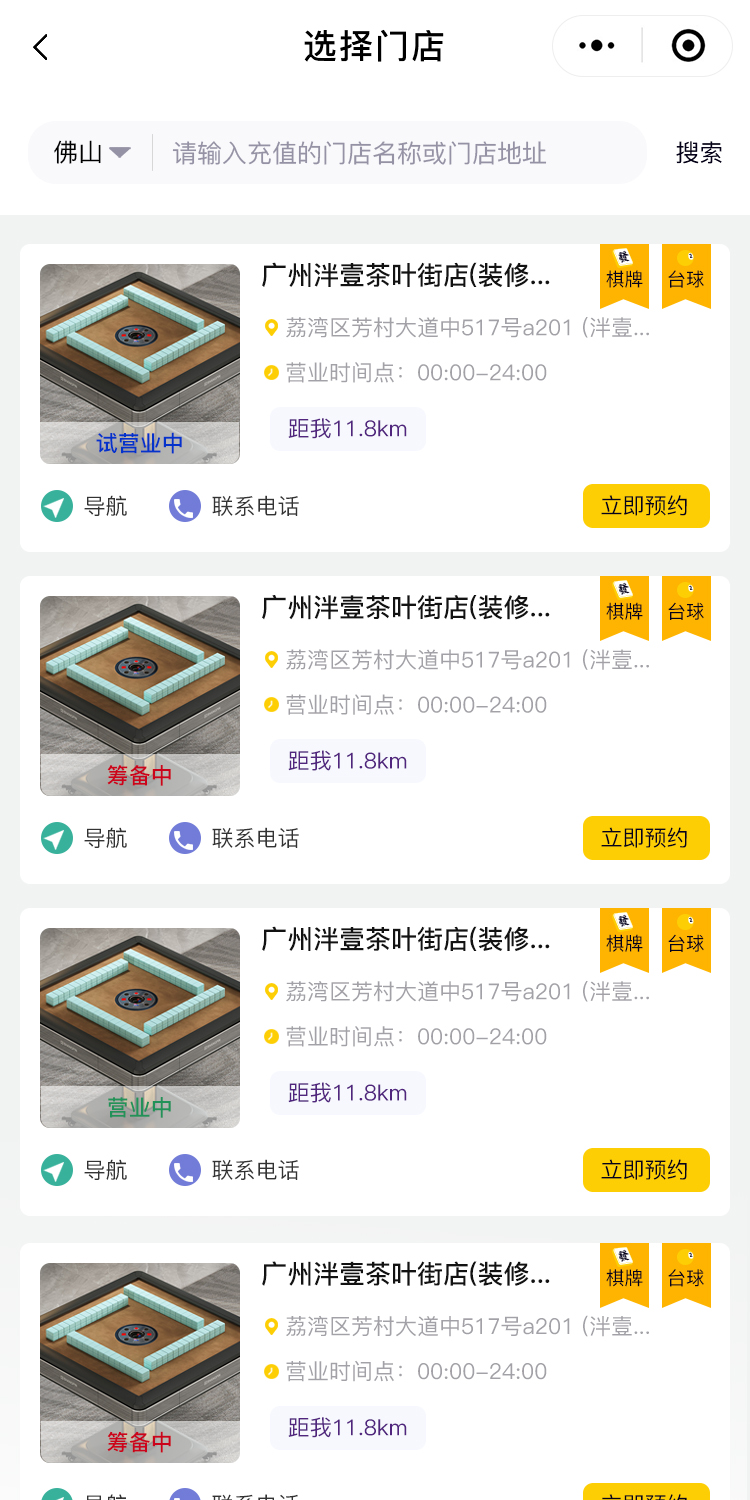Close the mini program with the circle icon
The width and height of the screenshot is (750, 1500).
coord(688,46)
